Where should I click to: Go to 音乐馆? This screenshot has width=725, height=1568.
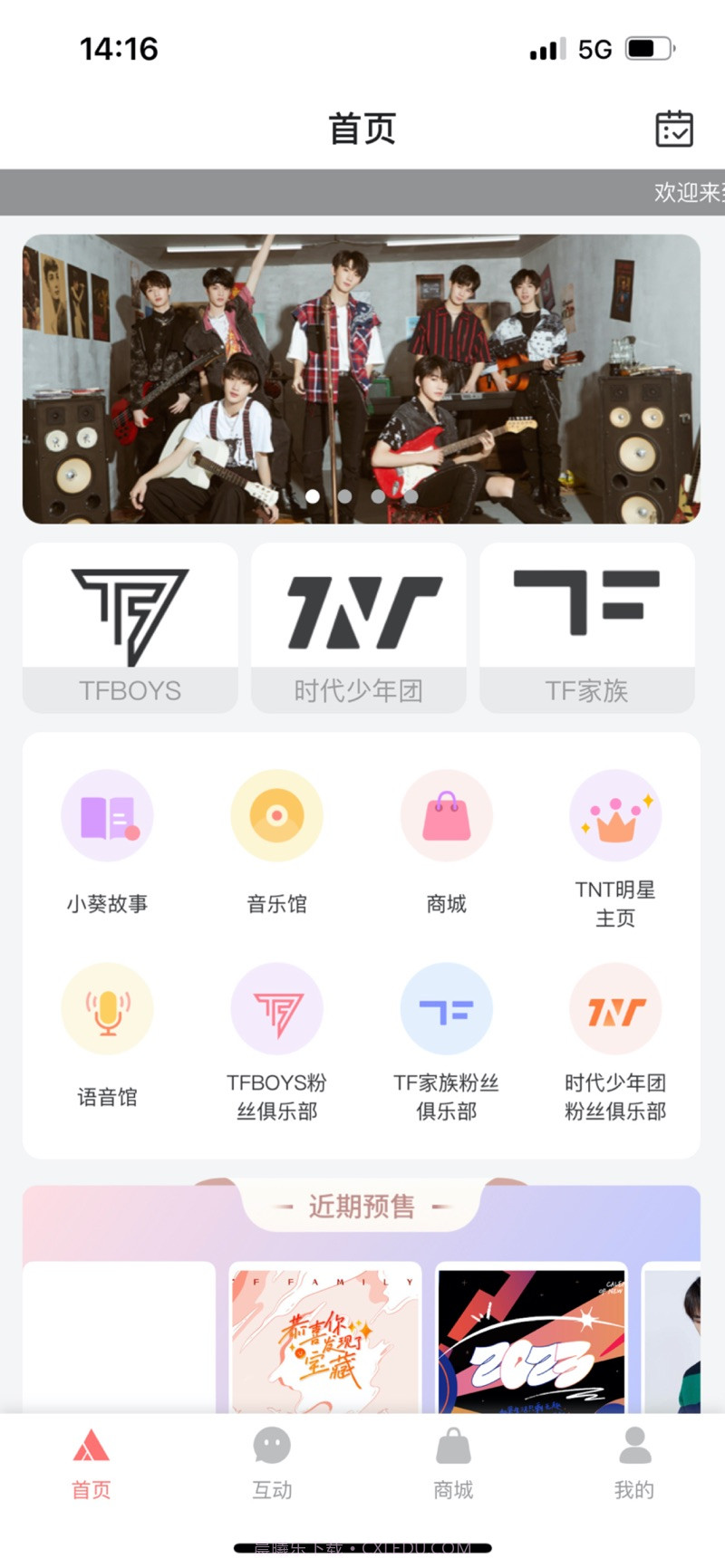[x=276, y=841]
